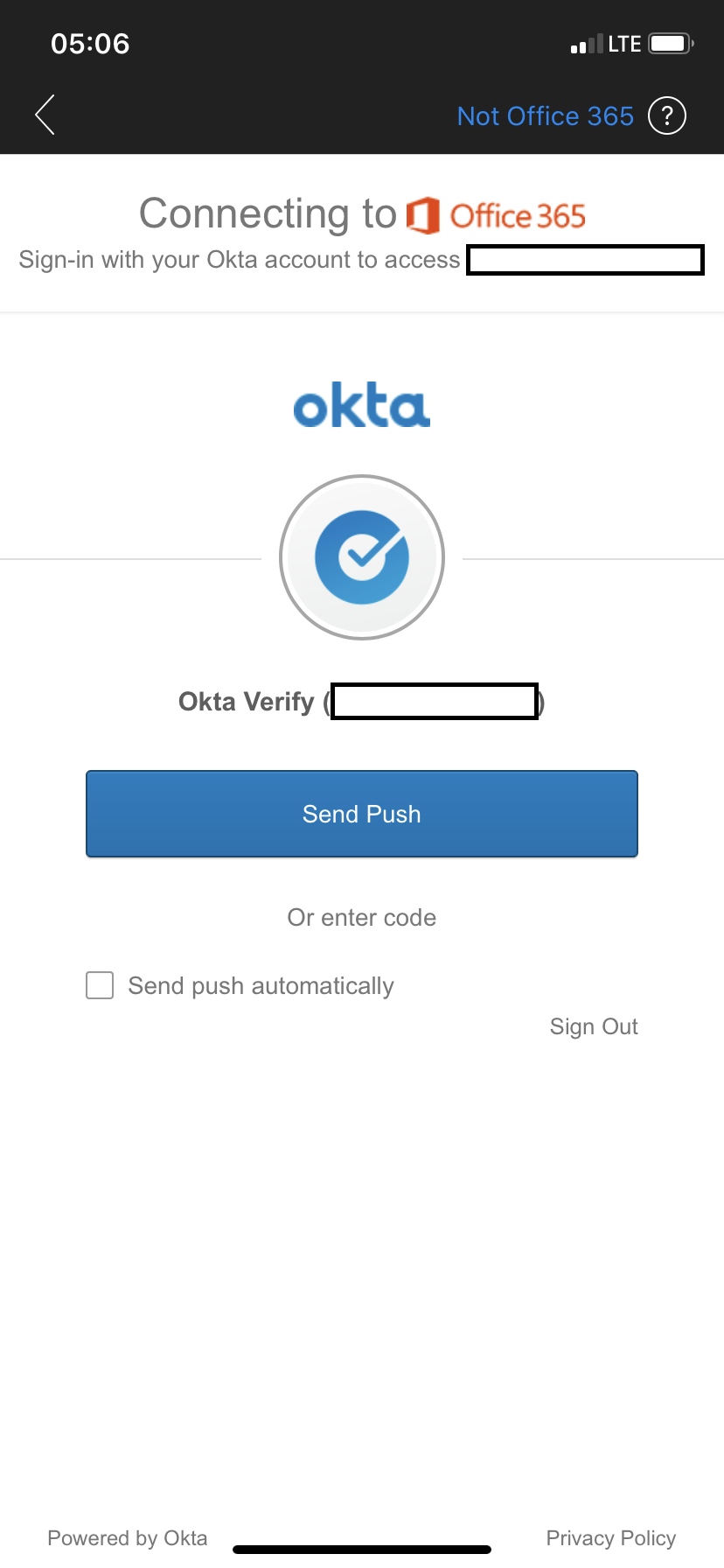This screenshot has width=724, height=1568.
Task: Tap Sign Out to end session
Action: pos(594,1025)
